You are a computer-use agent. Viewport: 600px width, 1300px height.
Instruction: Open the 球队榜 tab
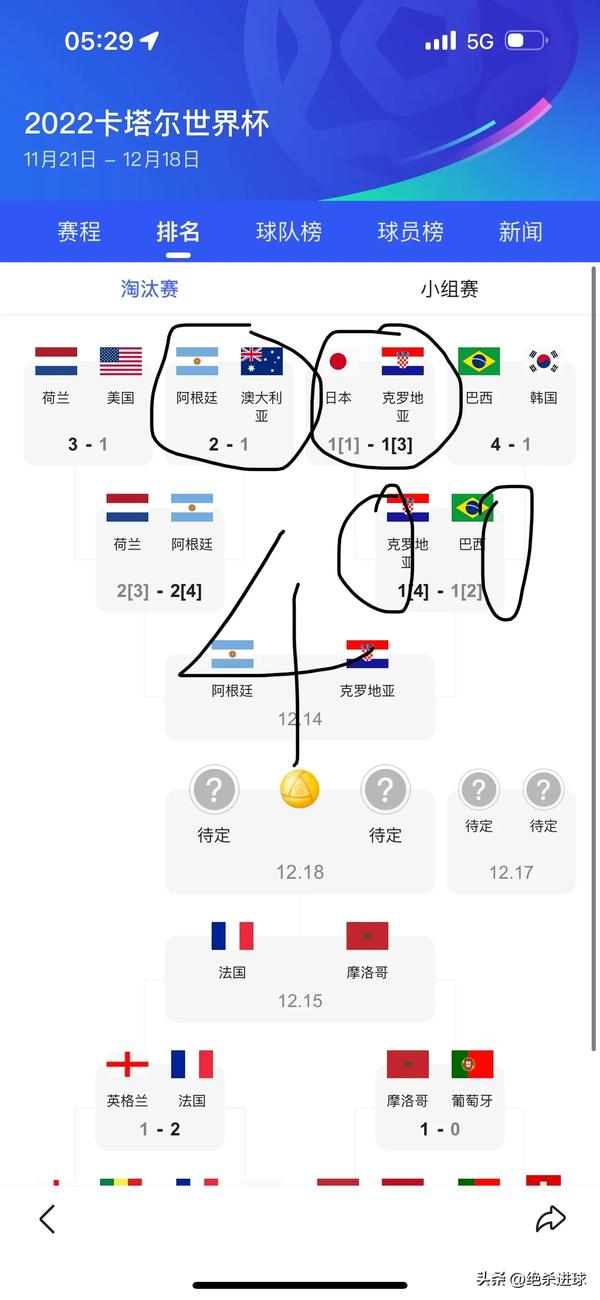289,232
